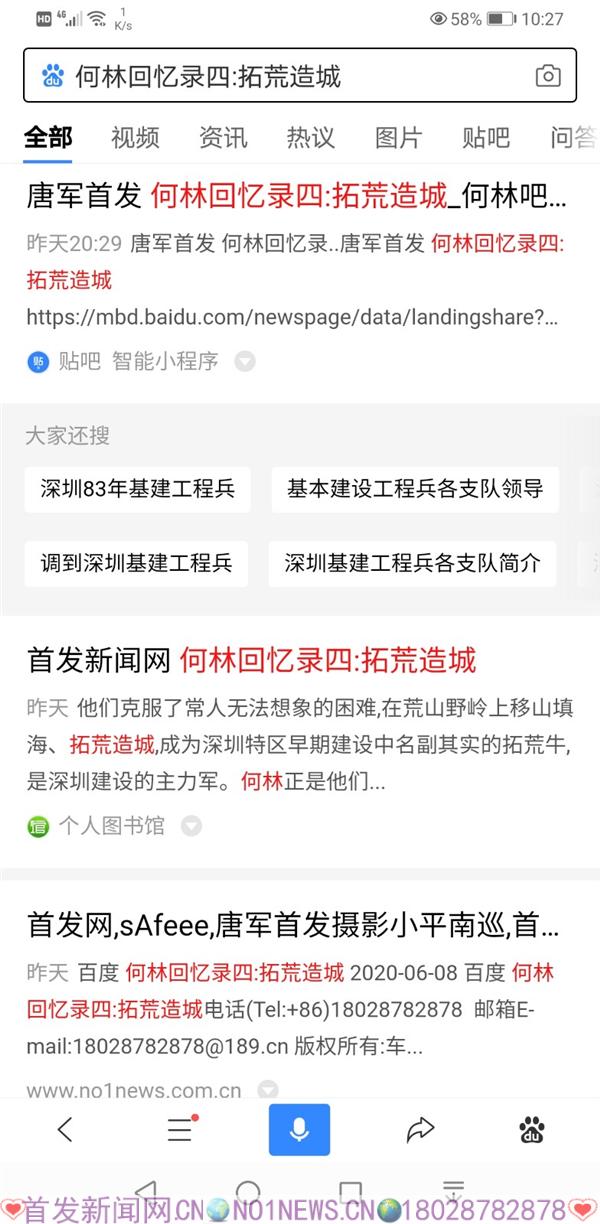The image size is (600, 1224).
Task: Open the camera image search icon
Action: pos(547,76)
